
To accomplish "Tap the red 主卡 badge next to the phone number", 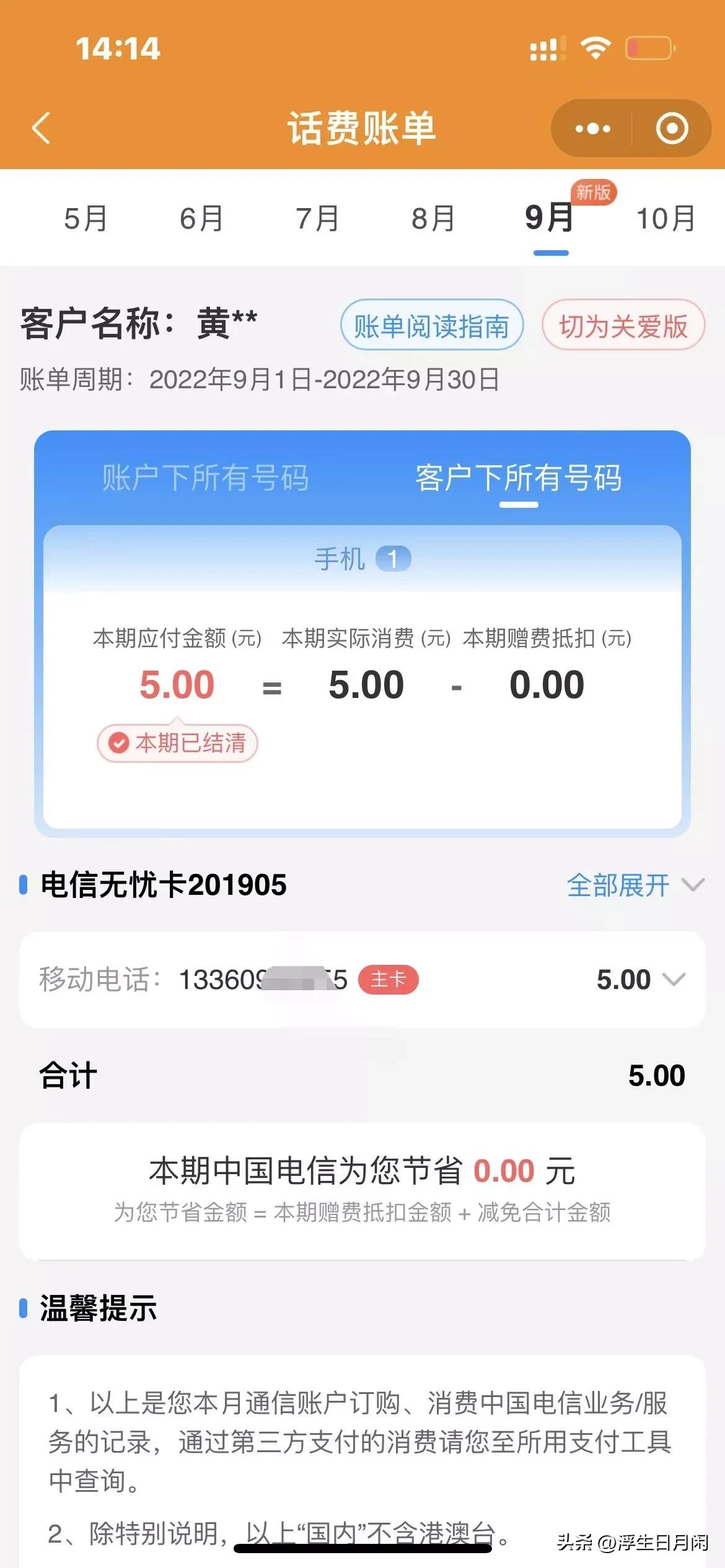I will pyautogui.click(x=389, y=980).
